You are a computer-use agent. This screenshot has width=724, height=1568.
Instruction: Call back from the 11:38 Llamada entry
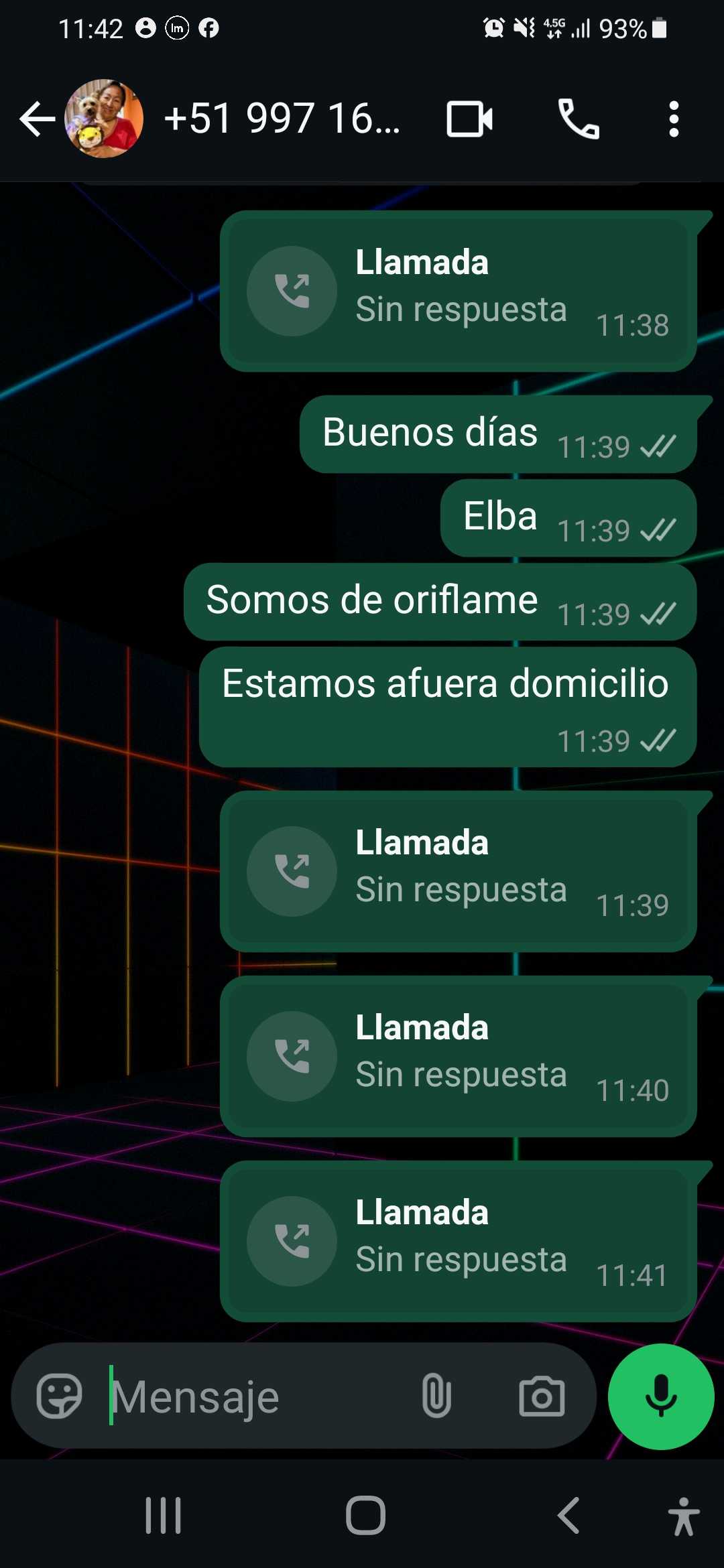pyautogui.click(x=292, y=291)
